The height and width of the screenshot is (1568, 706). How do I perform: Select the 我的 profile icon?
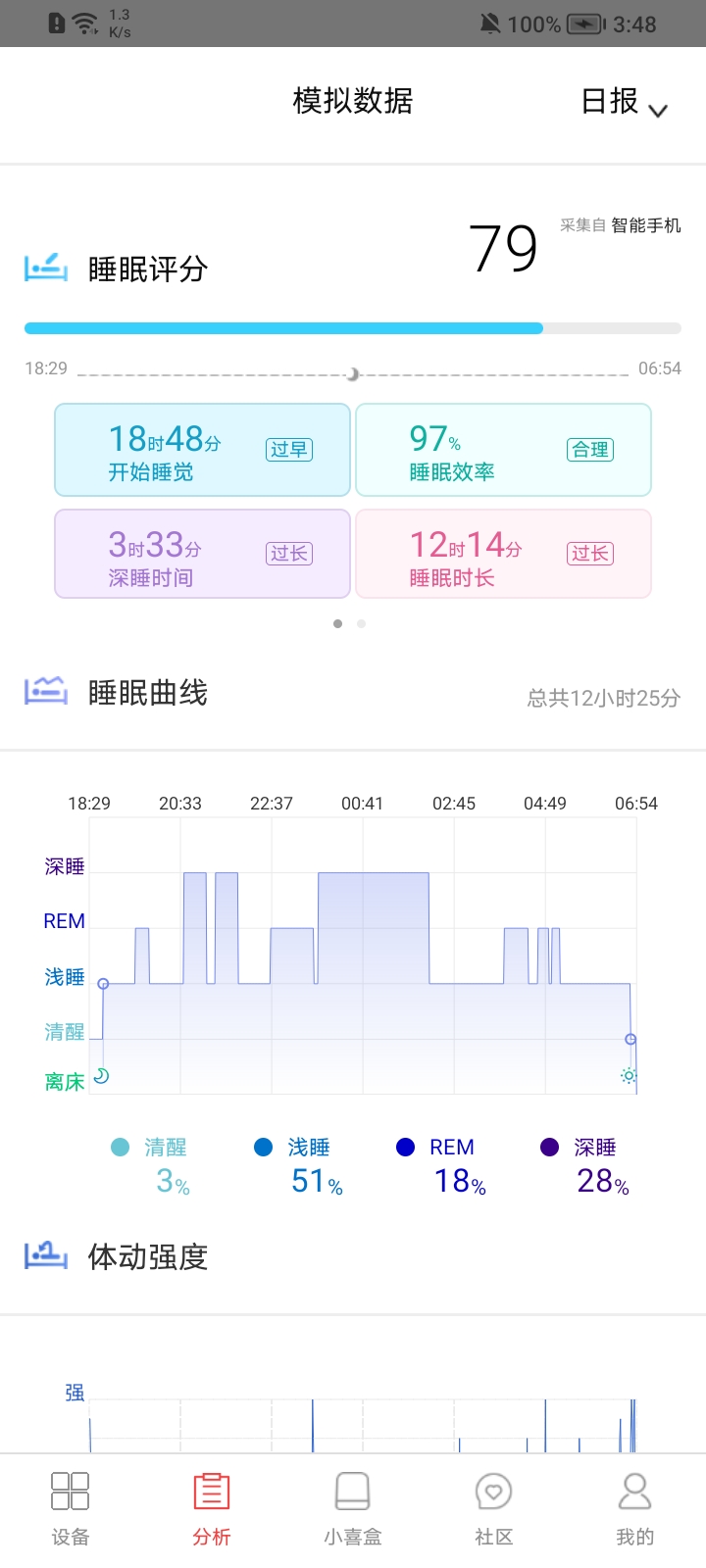click(x=634, y=1491)
